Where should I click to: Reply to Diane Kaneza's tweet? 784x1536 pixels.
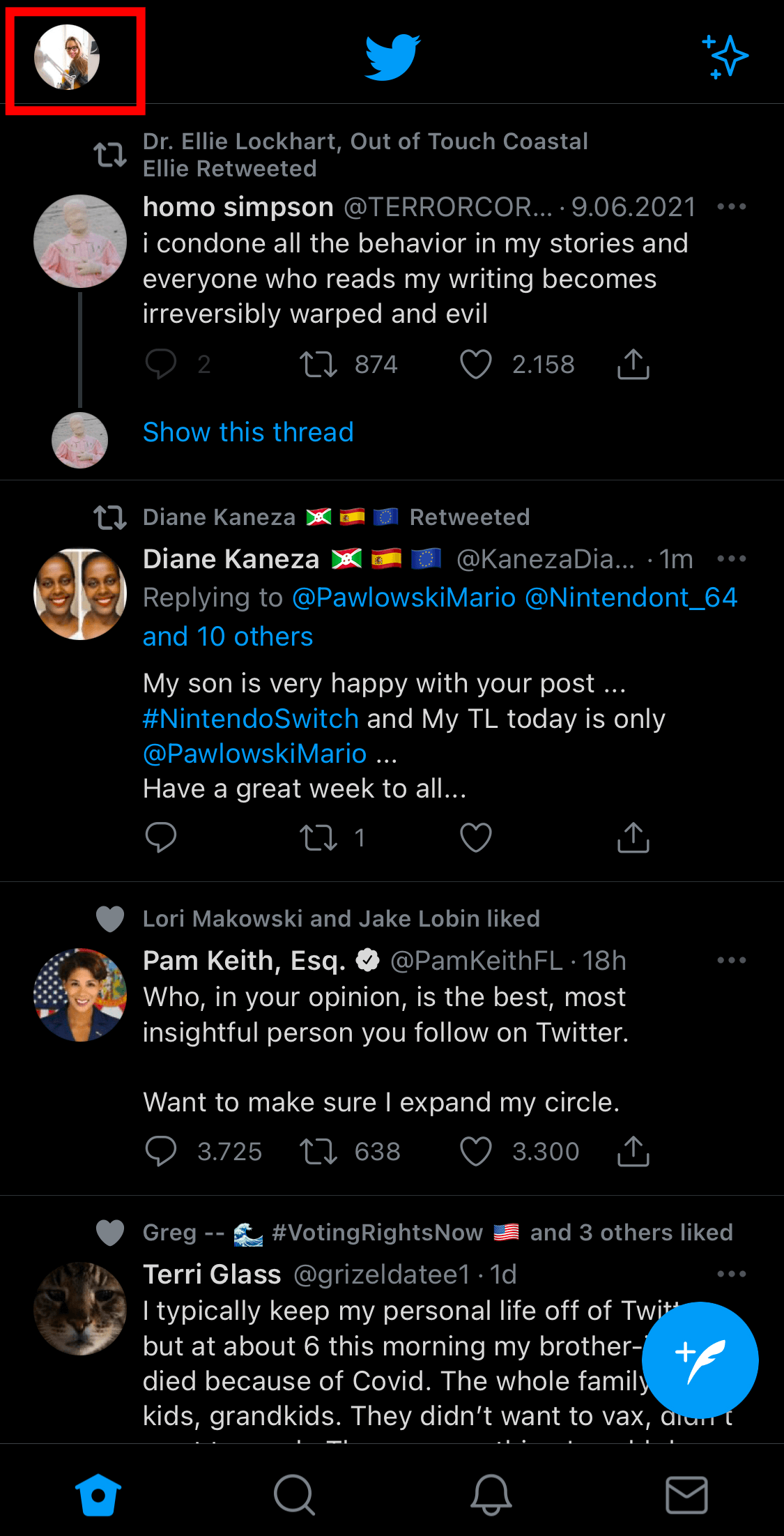coord(161,838)
